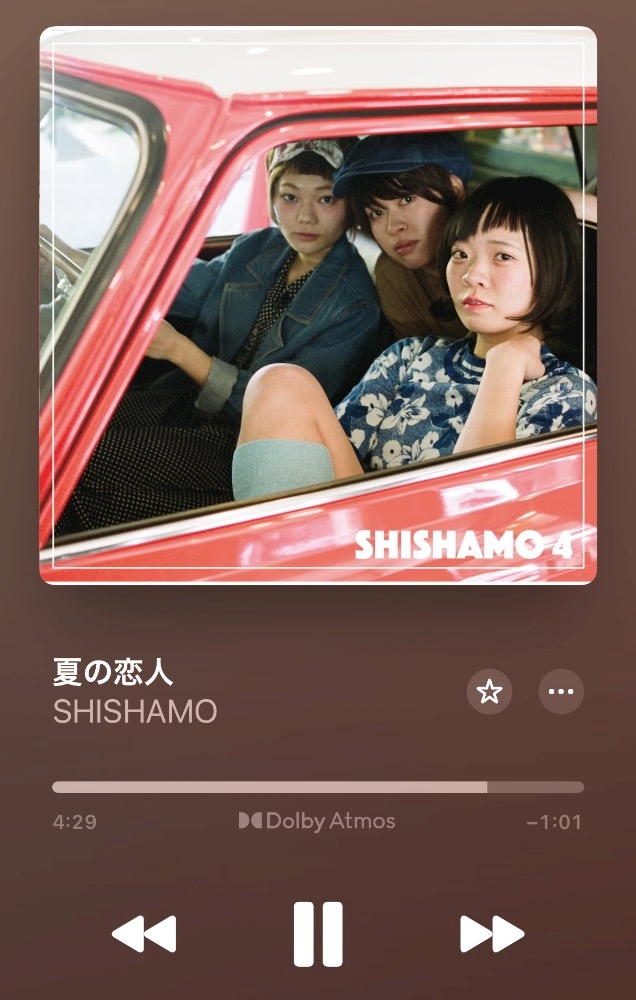The image size is (636, 1000).
Task: Pause the current song
Action: pos(318,934)
